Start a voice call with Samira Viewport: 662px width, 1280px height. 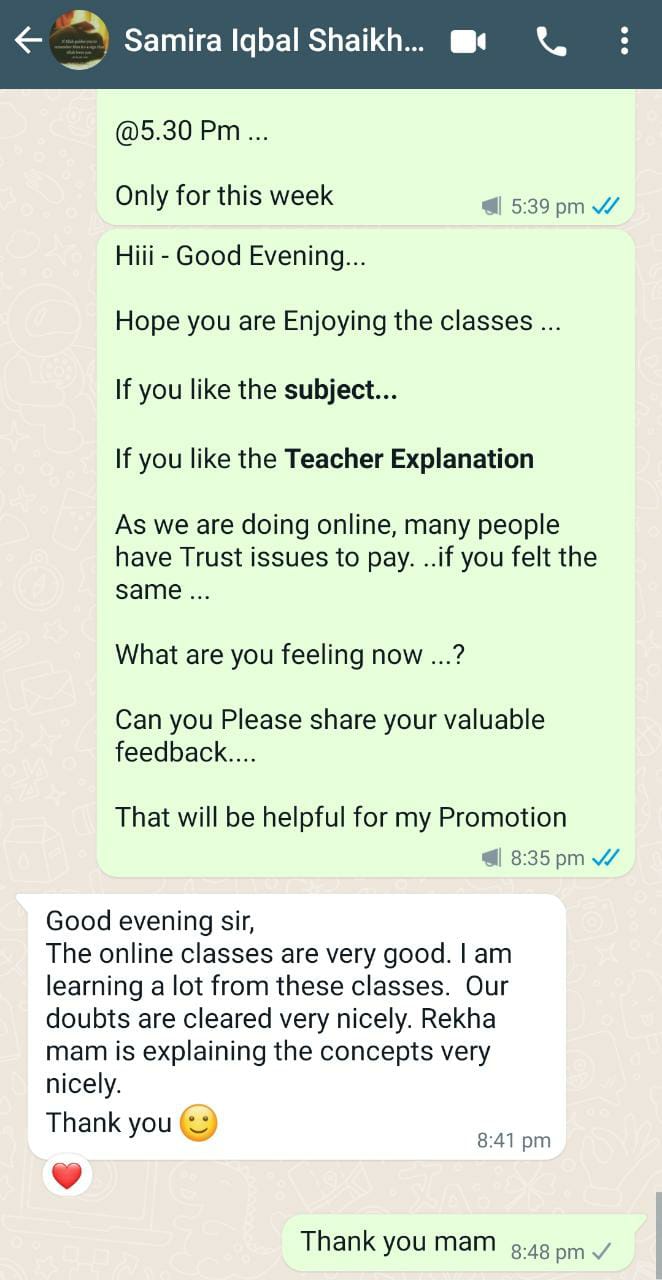pos(551,41)
